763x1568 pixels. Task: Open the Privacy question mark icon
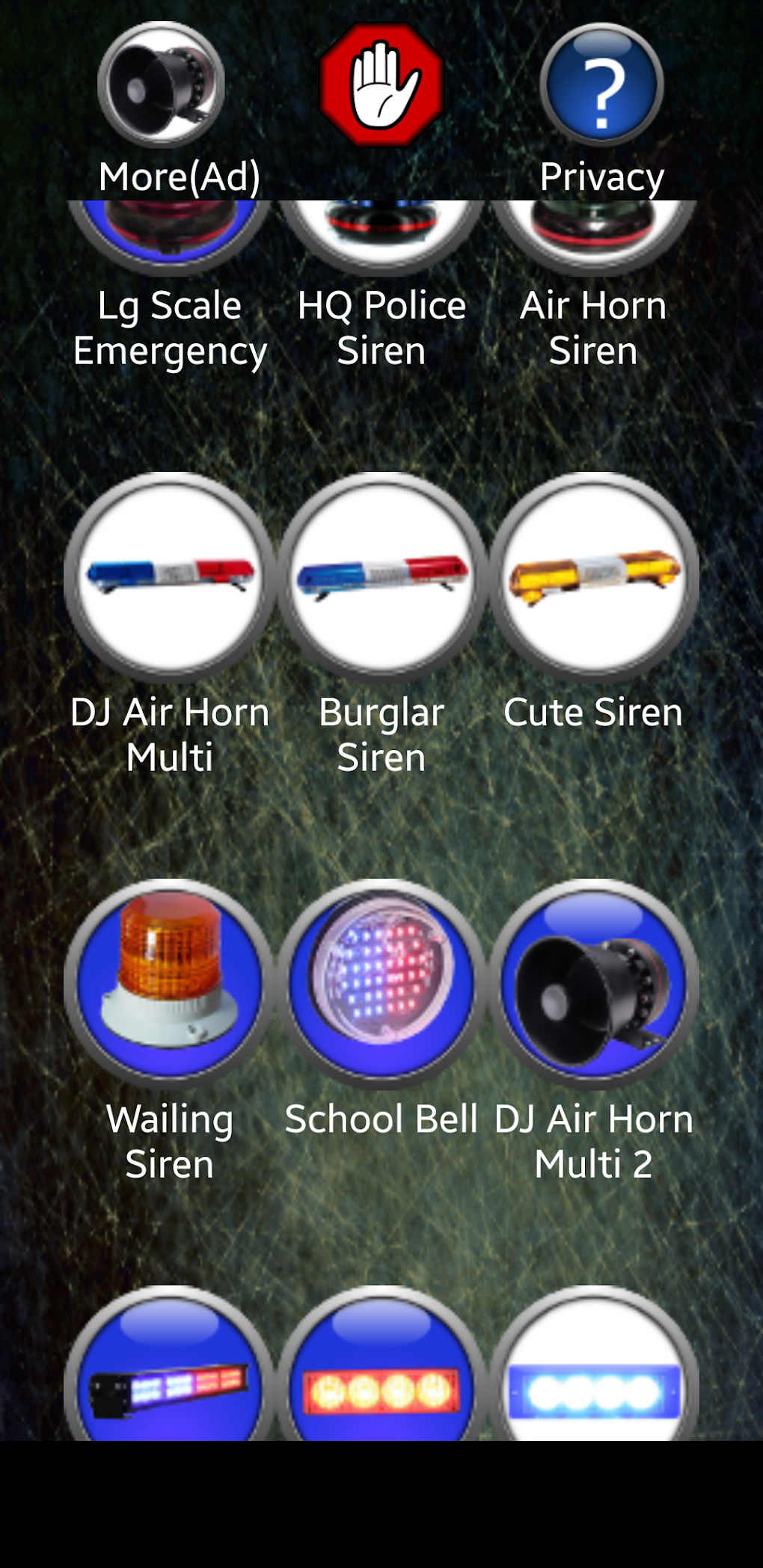[x=602, y=84]
